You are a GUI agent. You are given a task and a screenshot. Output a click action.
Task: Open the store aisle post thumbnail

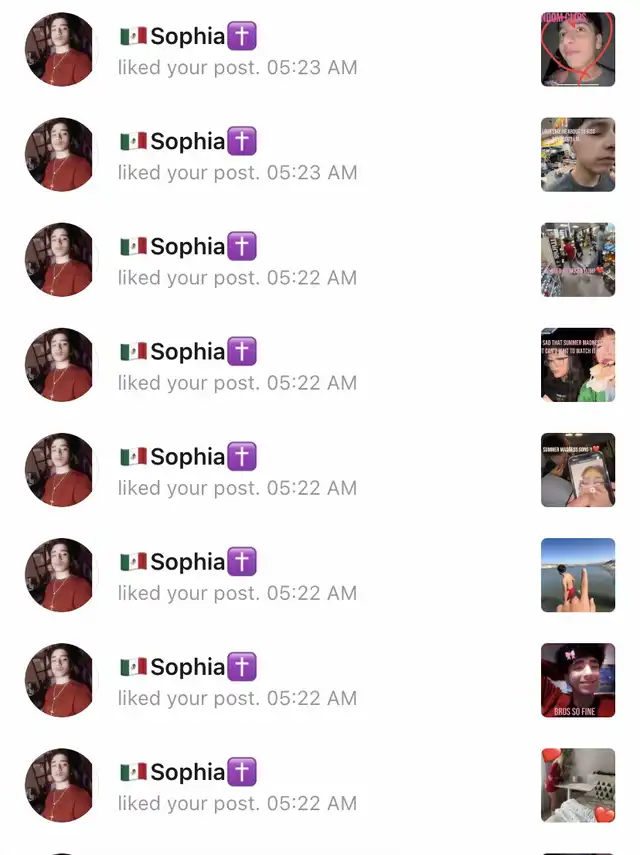coord(578,260)
